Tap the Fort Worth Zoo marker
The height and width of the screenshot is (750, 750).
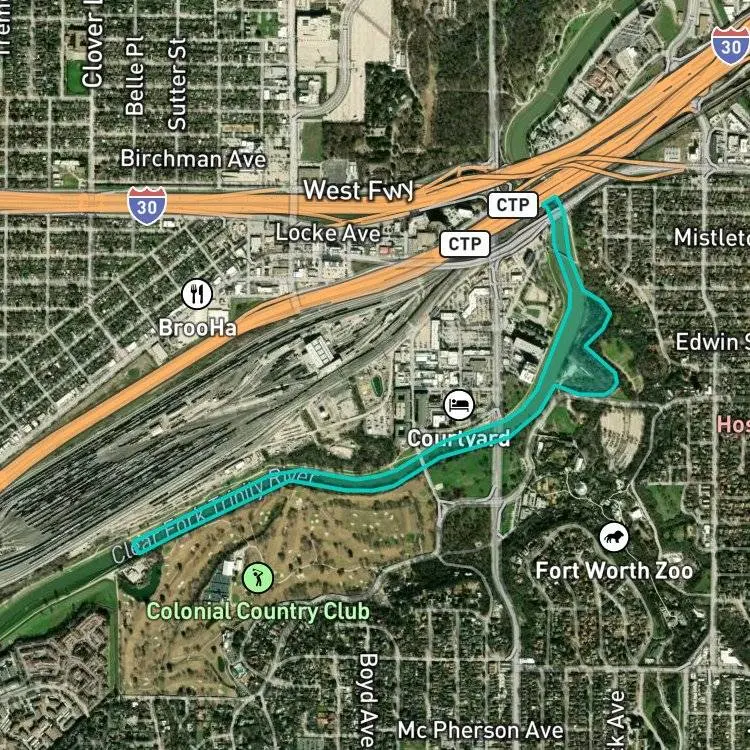tap(614, 537)
